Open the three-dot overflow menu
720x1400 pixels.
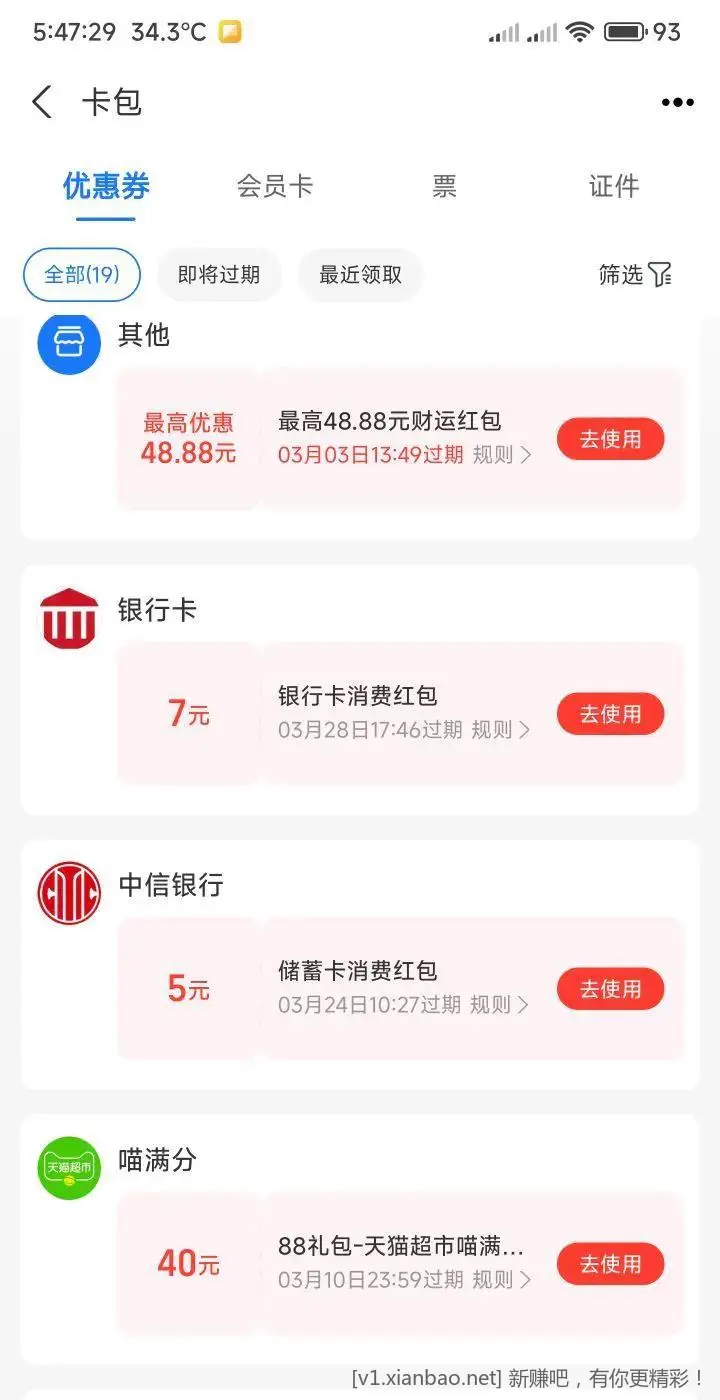click(x=677, y=102)
